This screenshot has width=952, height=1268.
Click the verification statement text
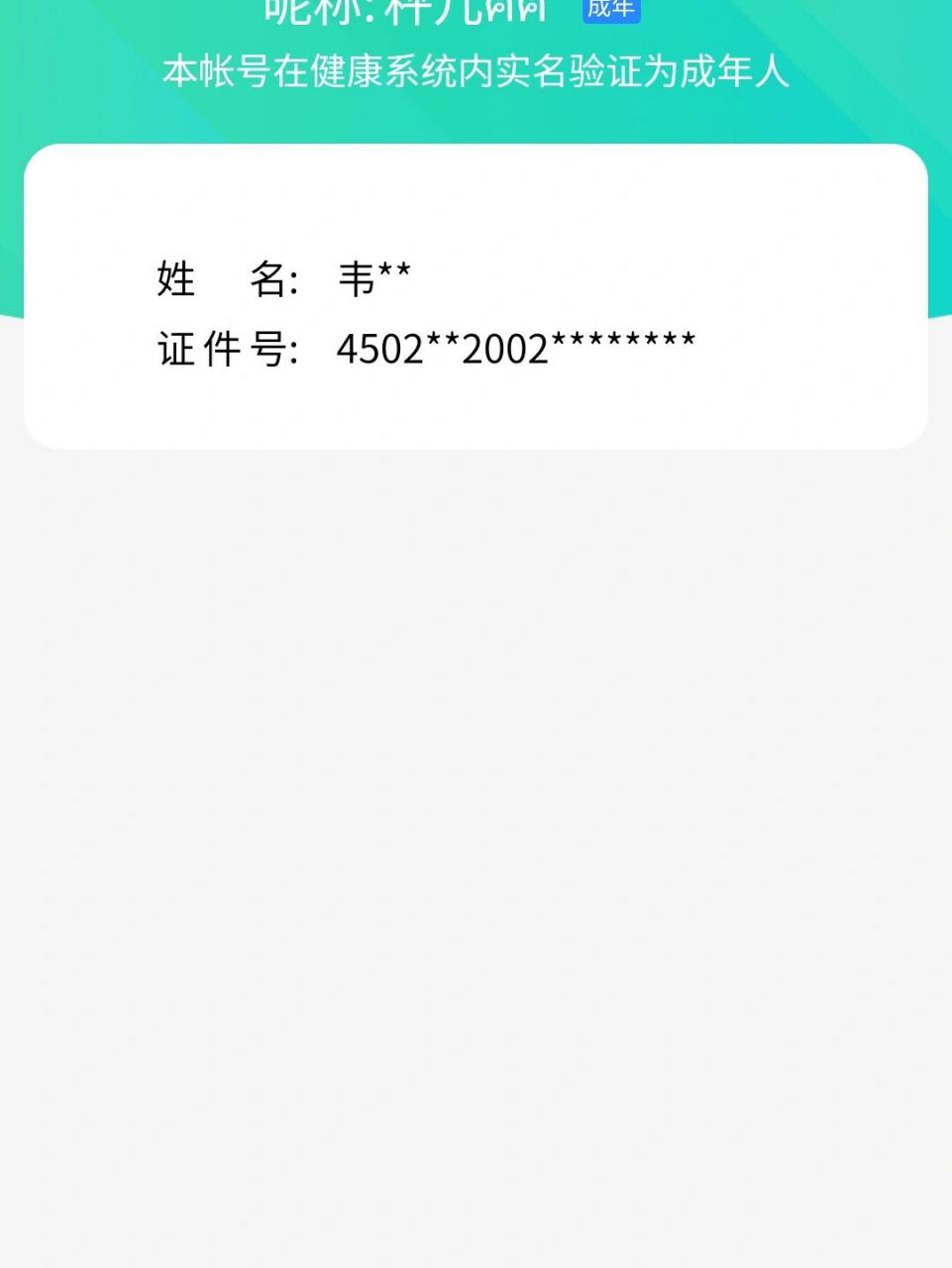(x=476, y=69)
